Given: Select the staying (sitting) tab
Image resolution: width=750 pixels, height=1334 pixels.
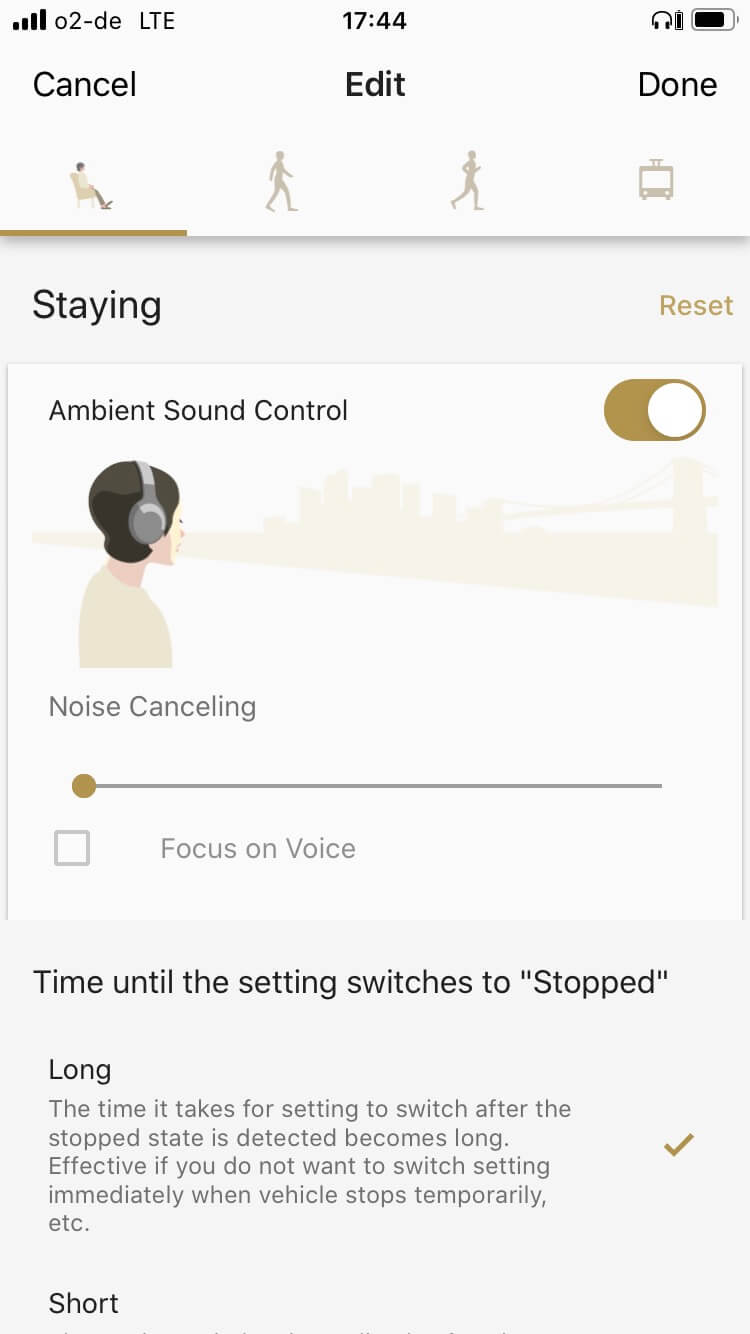Looking at the screenshot, I should coord(92,186).
